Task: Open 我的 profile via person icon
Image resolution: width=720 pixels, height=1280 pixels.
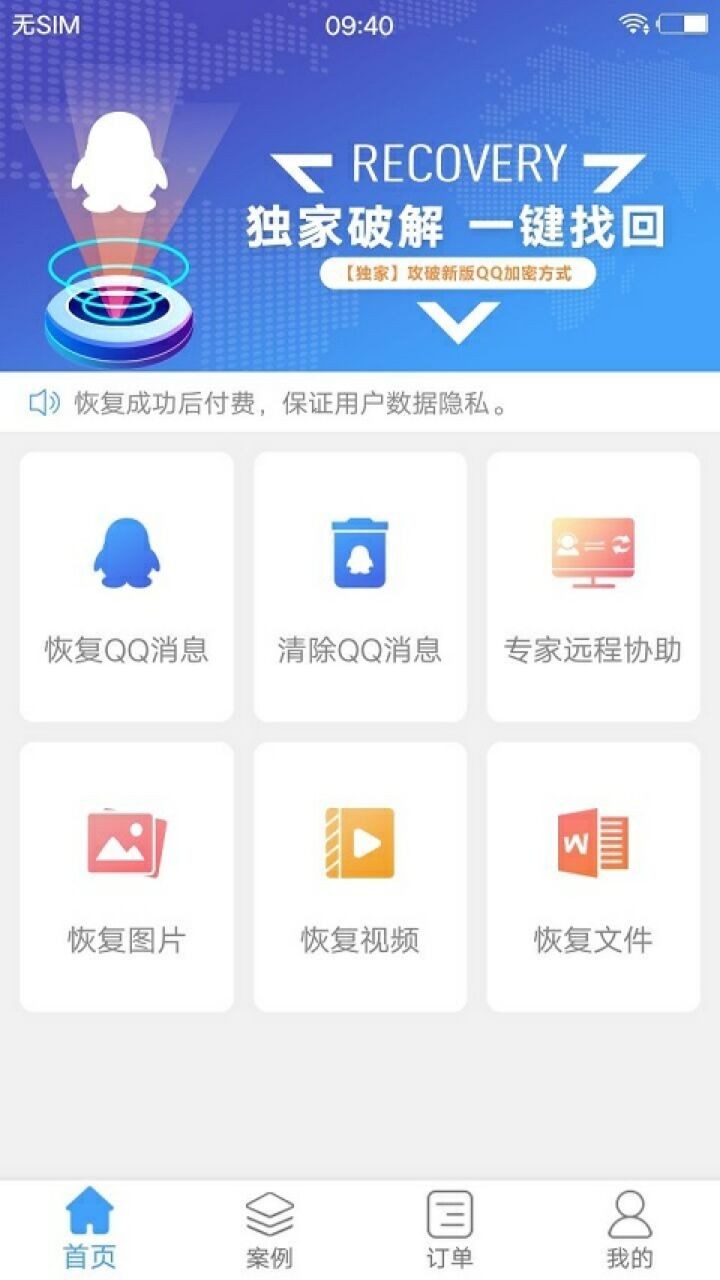Action: (x=628, y=1212)
